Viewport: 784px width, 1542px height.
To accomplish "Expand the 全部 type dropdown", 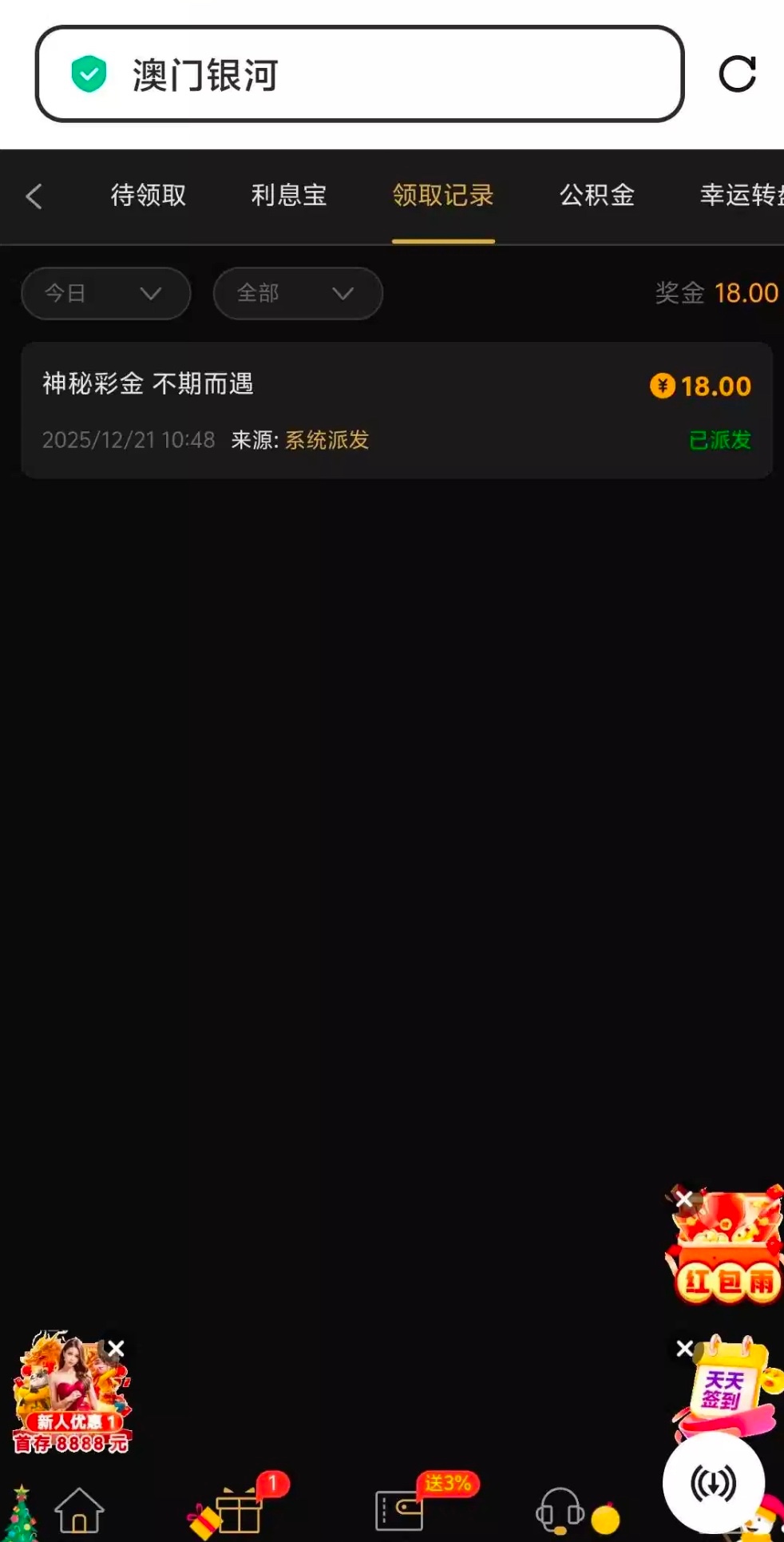I will [x=298, y=294].
